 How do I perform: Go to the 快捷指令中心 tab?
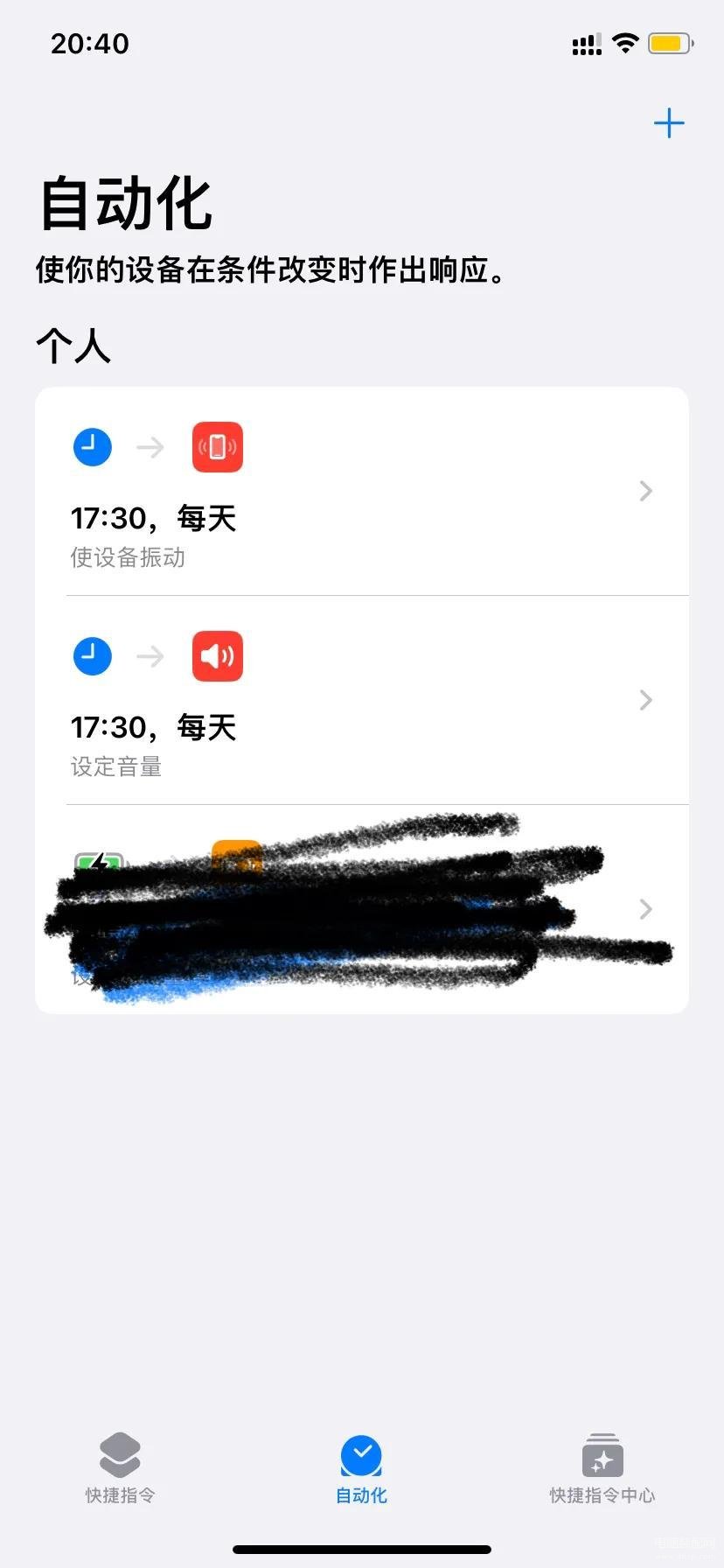[x=602, y=1468]
